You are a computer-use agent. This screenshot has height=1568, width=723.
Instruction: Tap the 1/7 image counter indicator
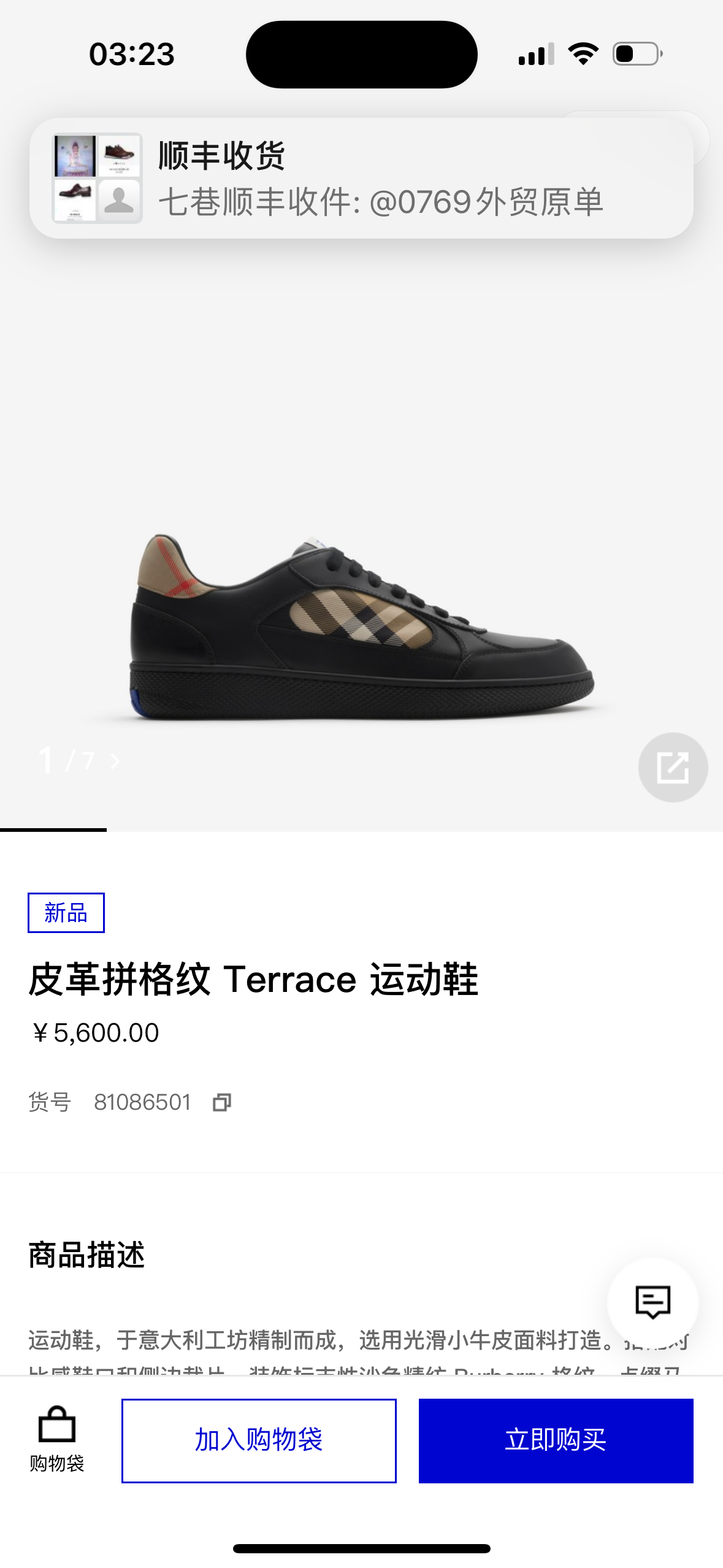click(x=67, y=761)
